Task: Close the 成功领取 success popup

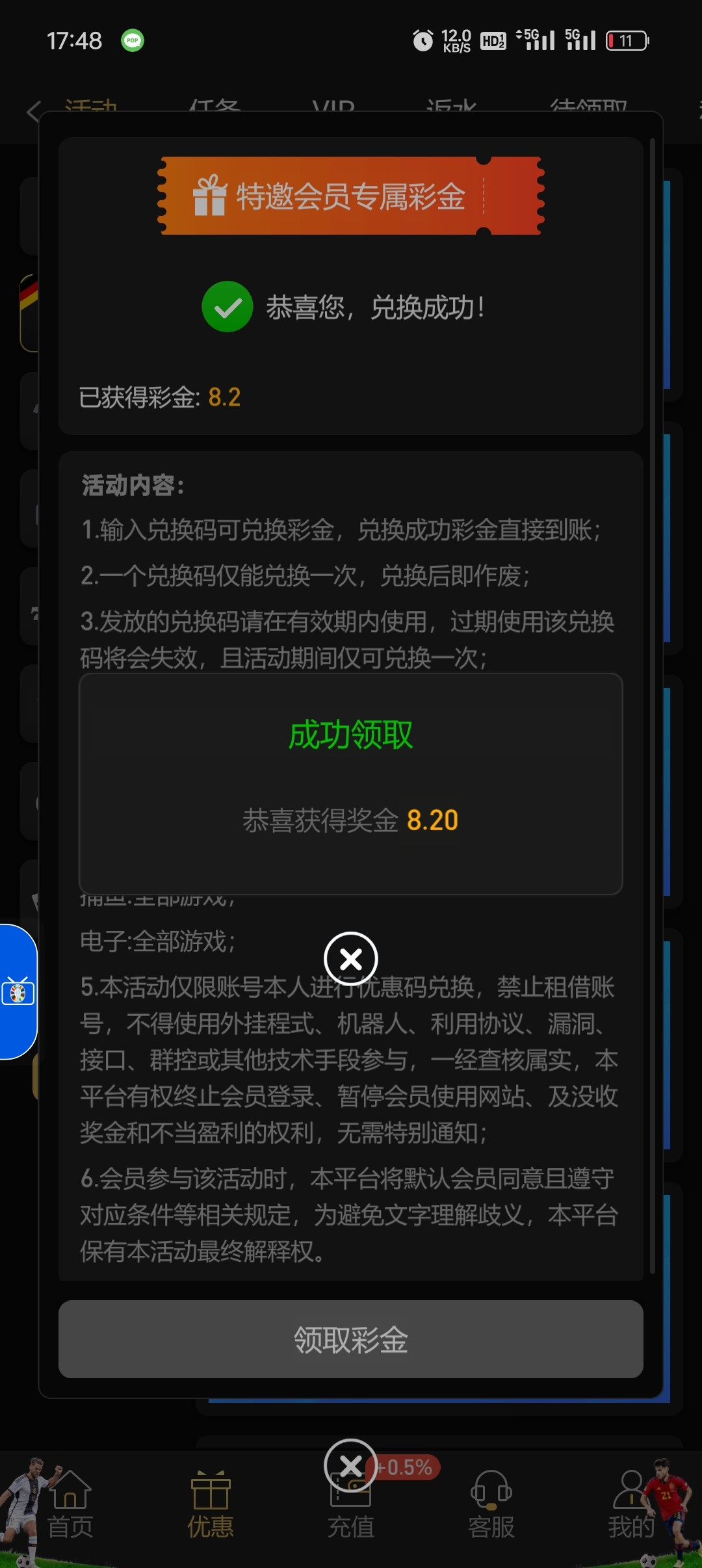Action: click(x=350, y=959)
